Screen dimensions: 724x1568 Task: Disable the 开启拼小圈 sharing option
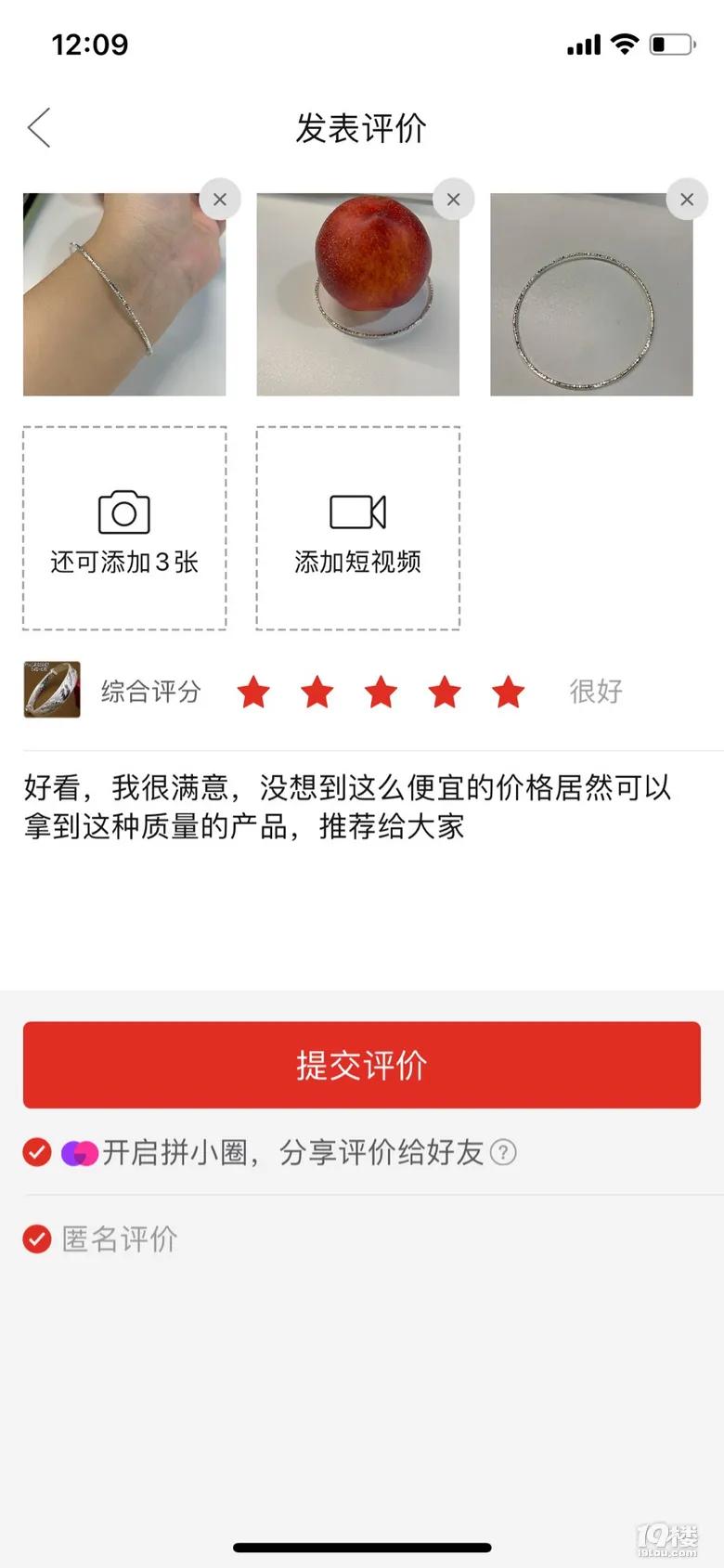(35, 1152)
